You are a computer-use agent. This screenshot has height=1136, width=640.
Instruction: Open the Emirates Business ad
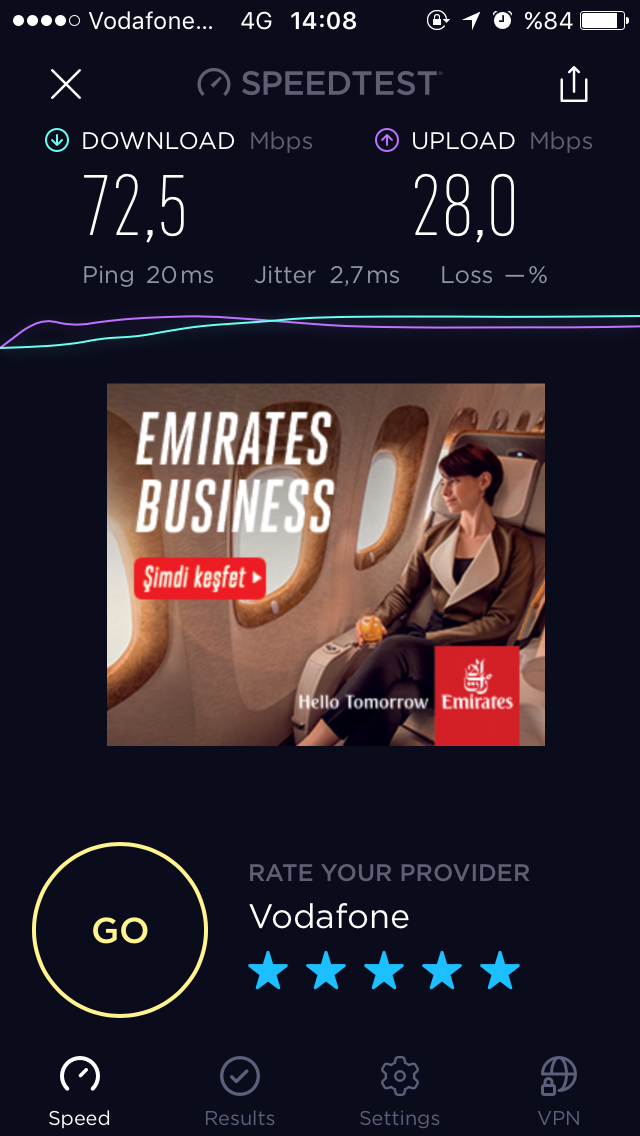tap(325, 564)
